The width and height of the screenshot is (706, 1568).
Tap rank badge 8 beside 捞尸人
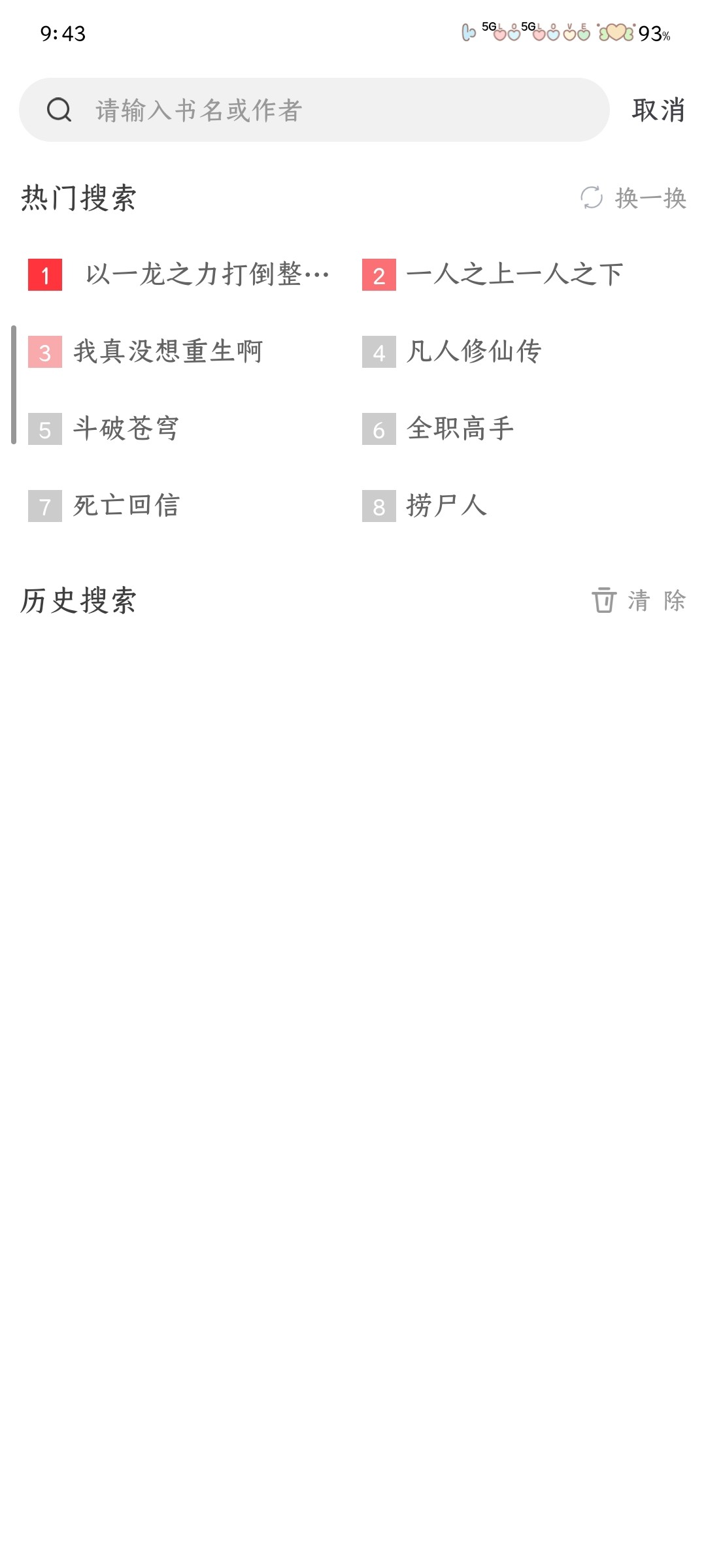(378, 506)
